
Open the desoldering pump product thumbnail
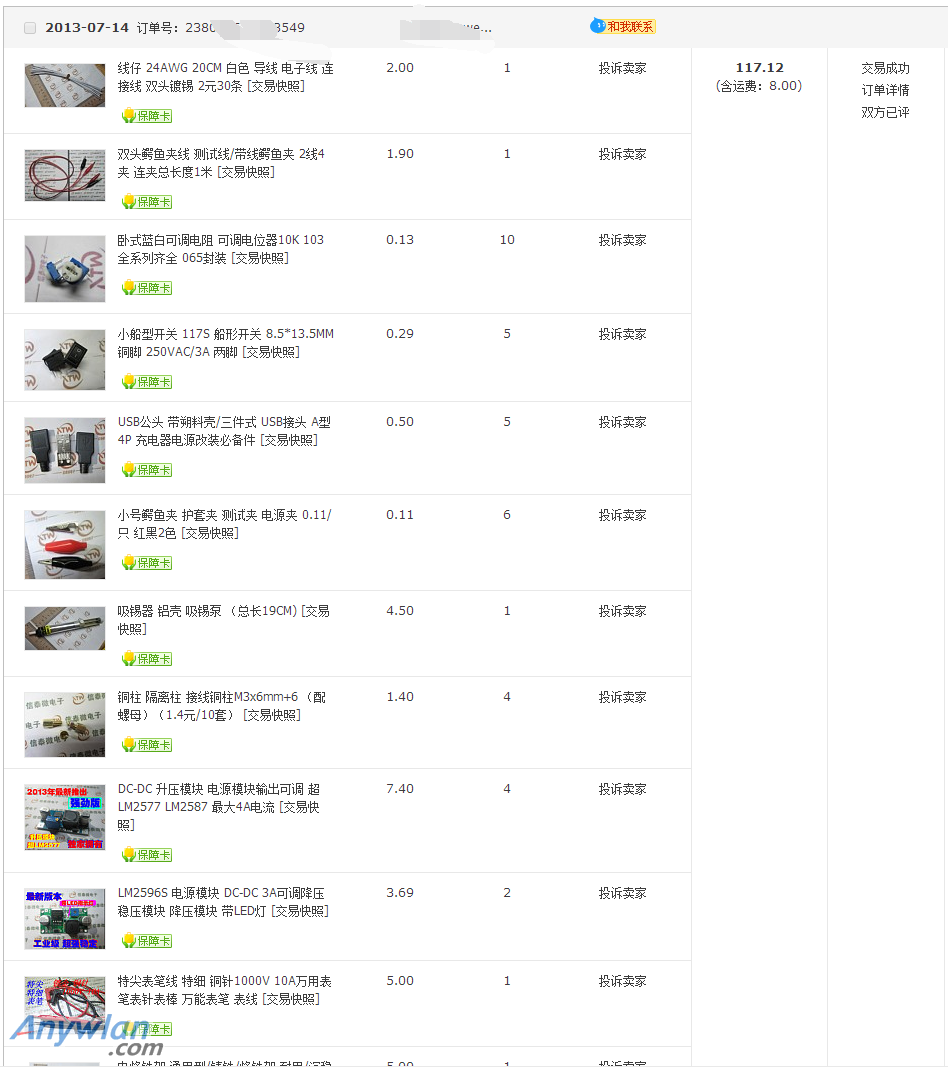[65, 628]
